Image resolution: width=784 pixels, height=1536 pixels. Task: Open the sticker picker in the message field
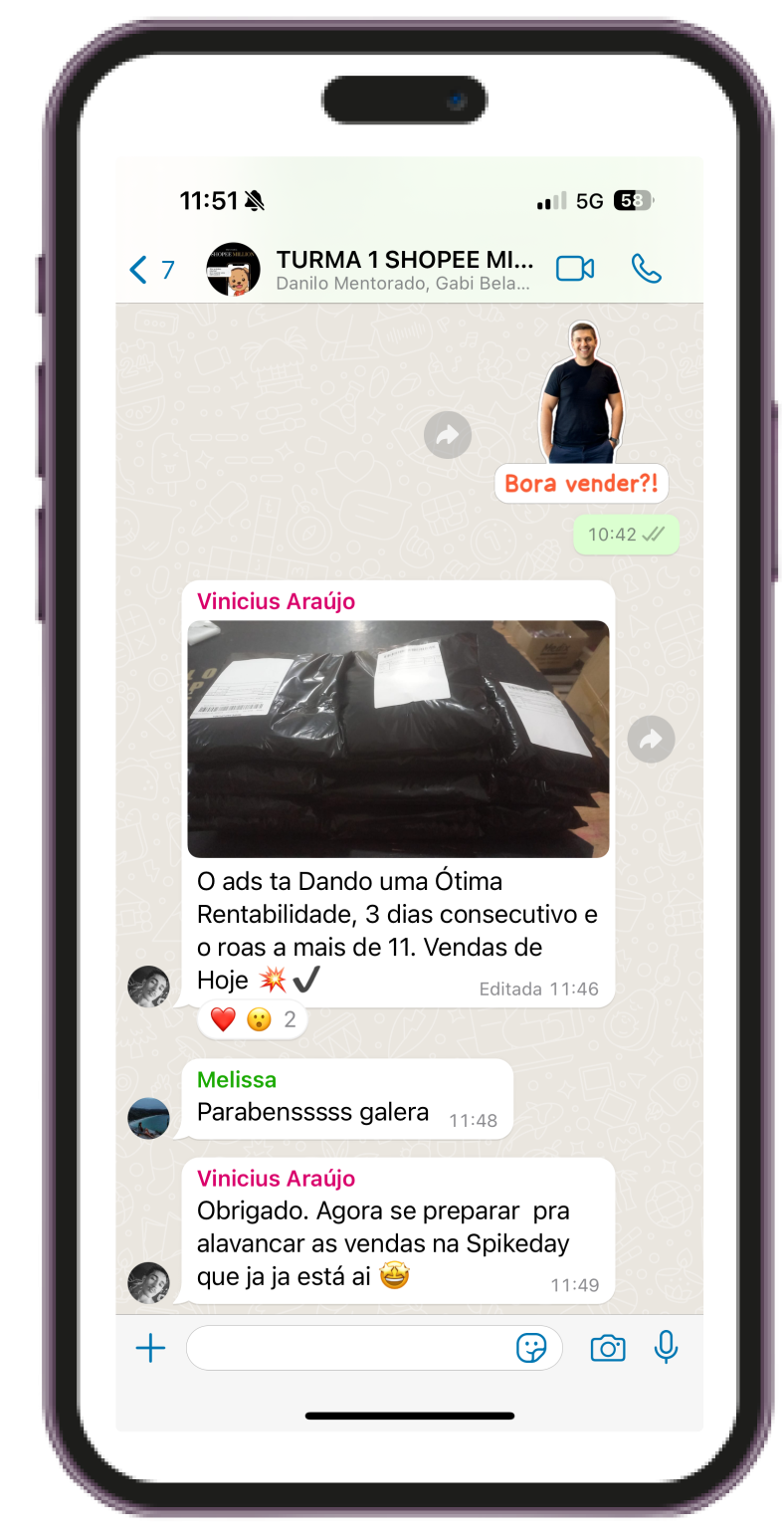[x=531, y=1348]
